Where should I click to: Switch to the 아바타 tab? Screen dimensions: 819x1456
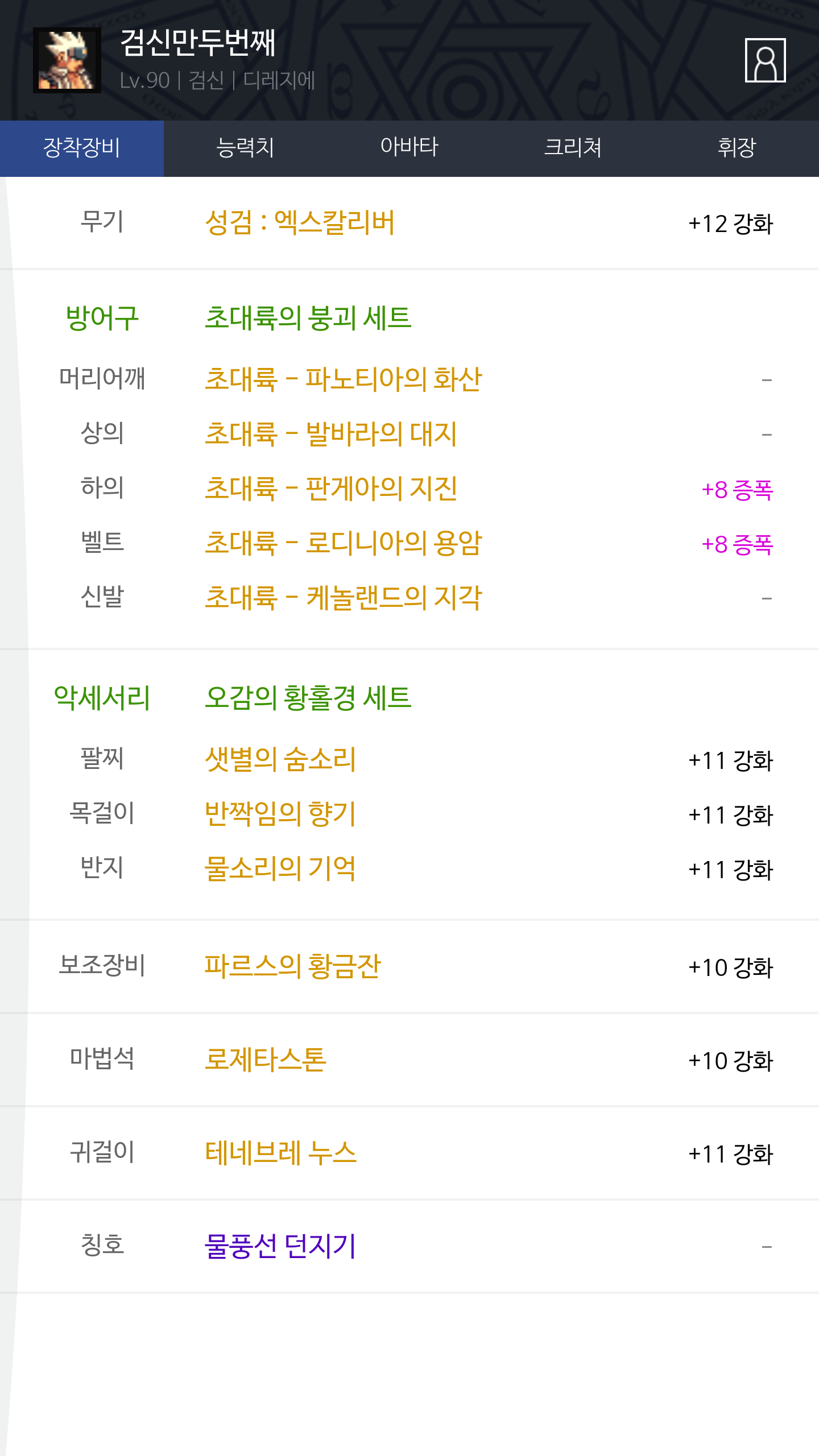[409, 148]
